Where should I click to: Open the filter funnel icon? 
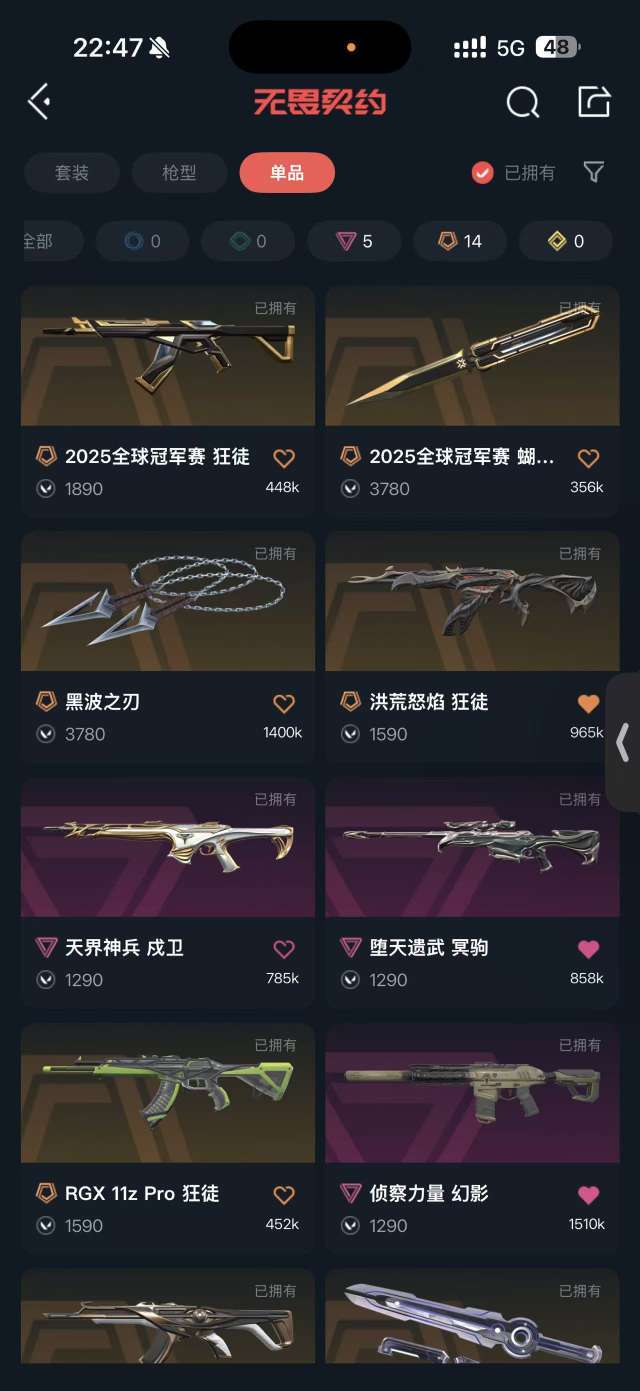(594, 173)
